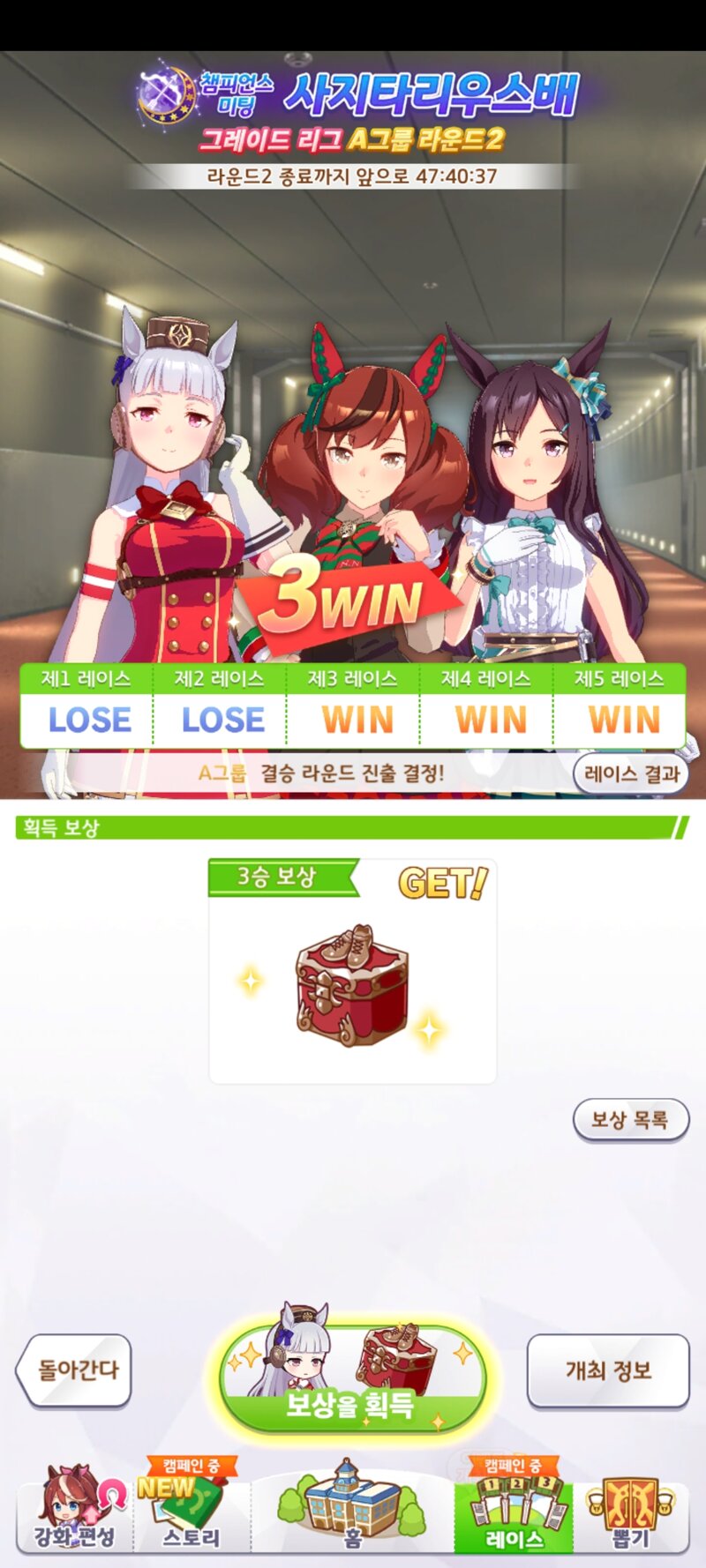706x1568 pixels.
Task: Go to the 홈 tab
Action: pos(352,1508)
